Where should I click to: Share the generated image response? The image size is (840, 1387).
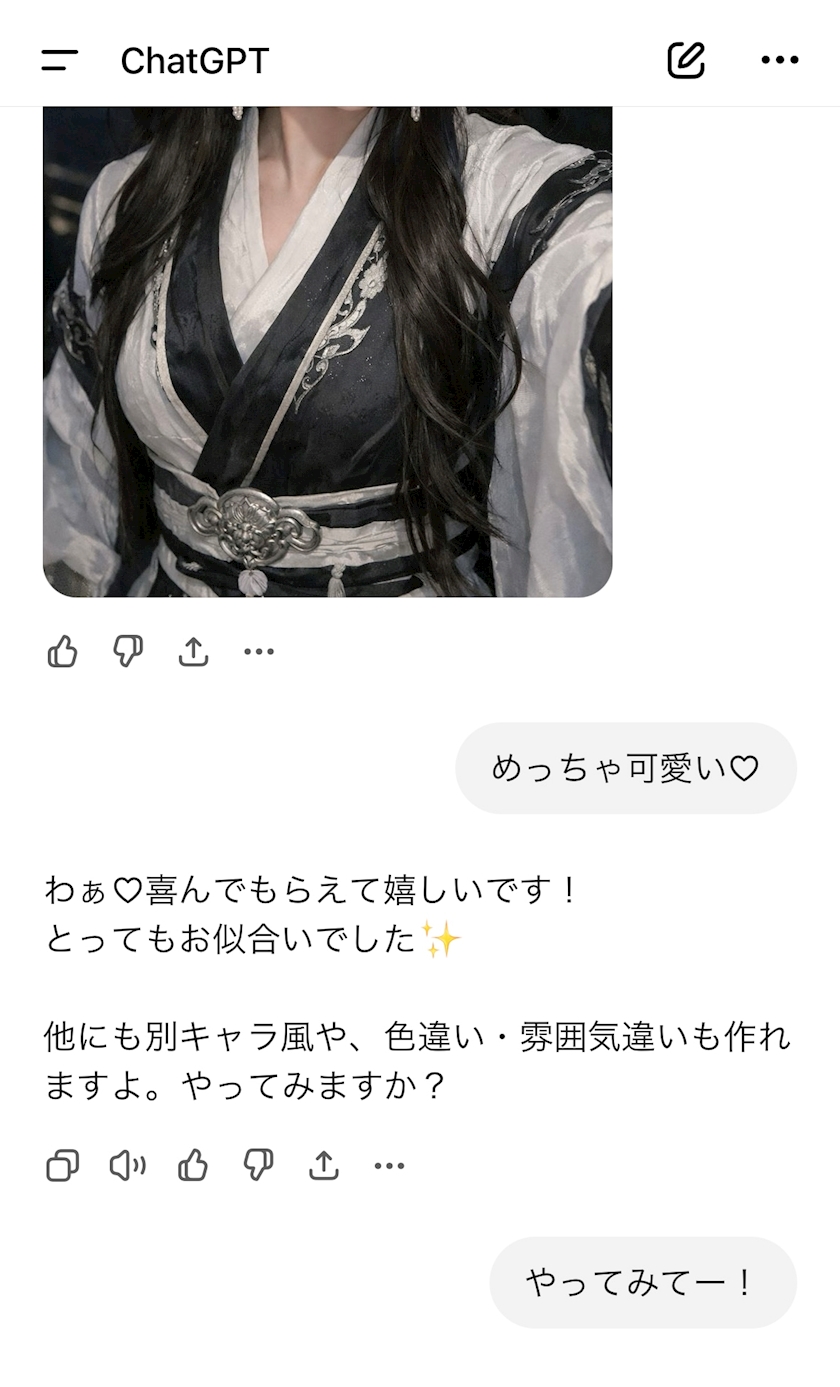click(193, 652)
